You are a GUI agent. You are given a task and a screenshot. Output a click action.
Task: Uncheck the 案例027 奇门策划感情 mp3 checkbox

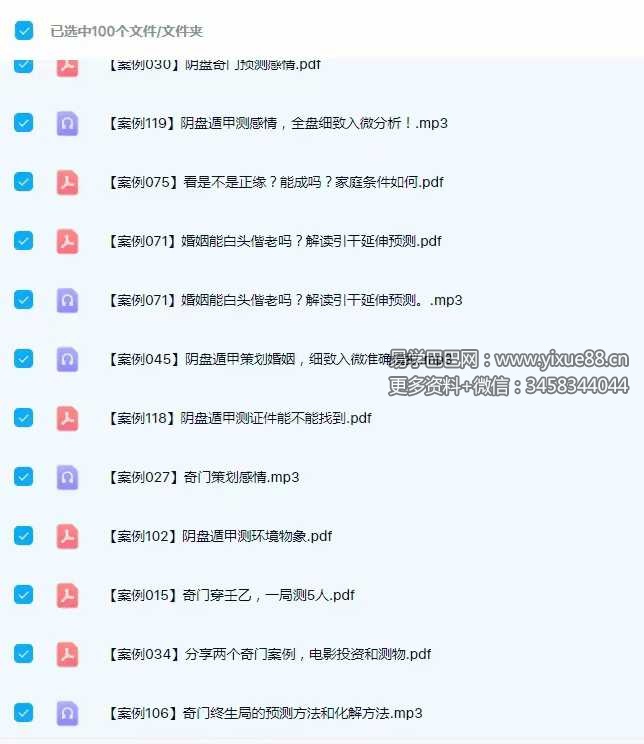tap(24, 477)
